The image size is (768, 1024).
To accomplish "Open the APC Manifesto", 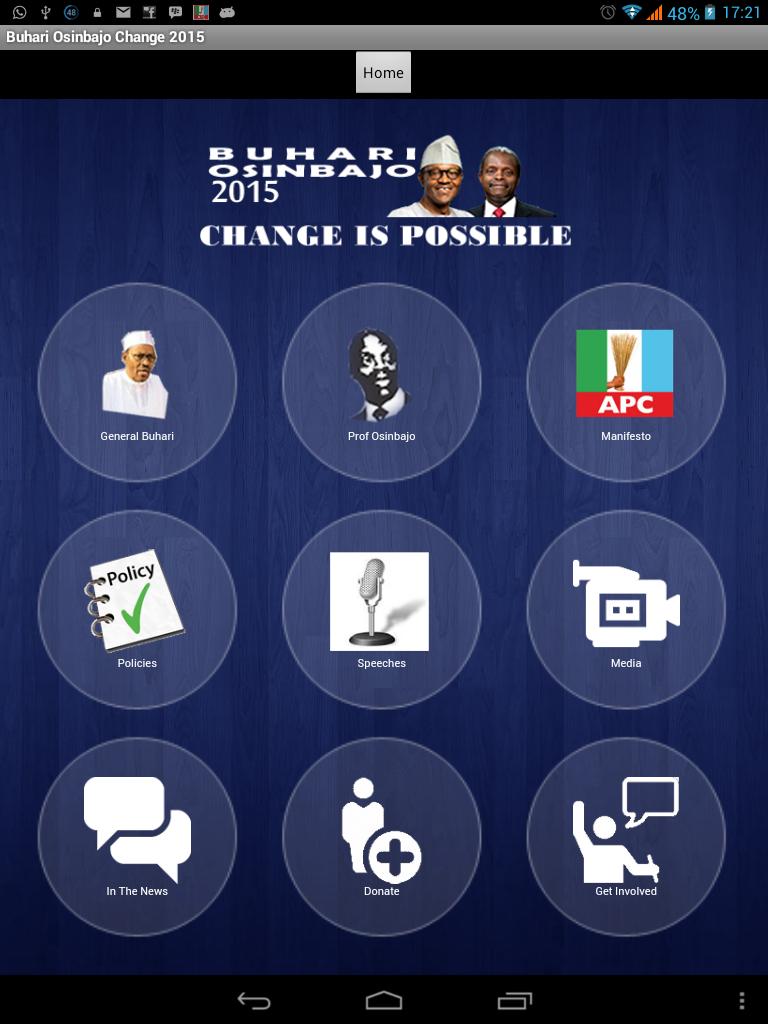I will click(x=625, y=381).
